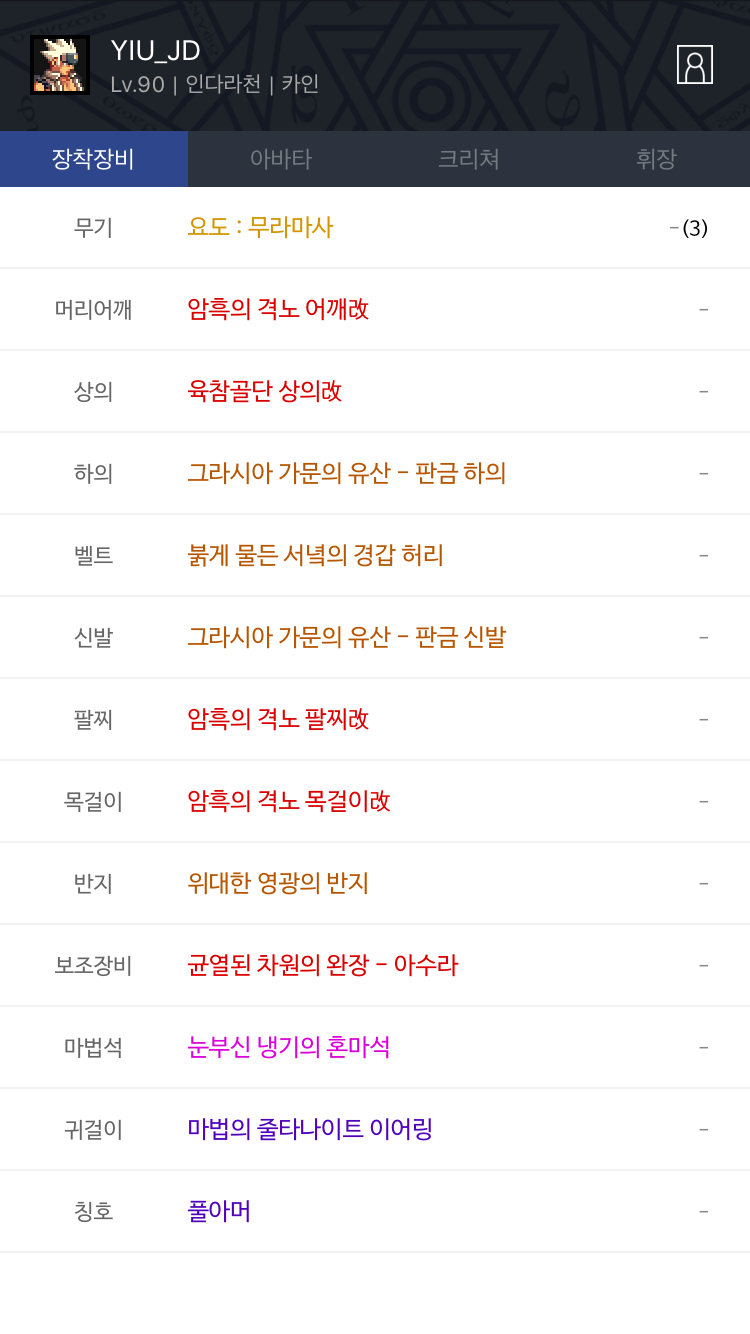Screen dimensions: 750x1334
Task: Open the 육참골단 상의改 item
Action: [265, 392]
